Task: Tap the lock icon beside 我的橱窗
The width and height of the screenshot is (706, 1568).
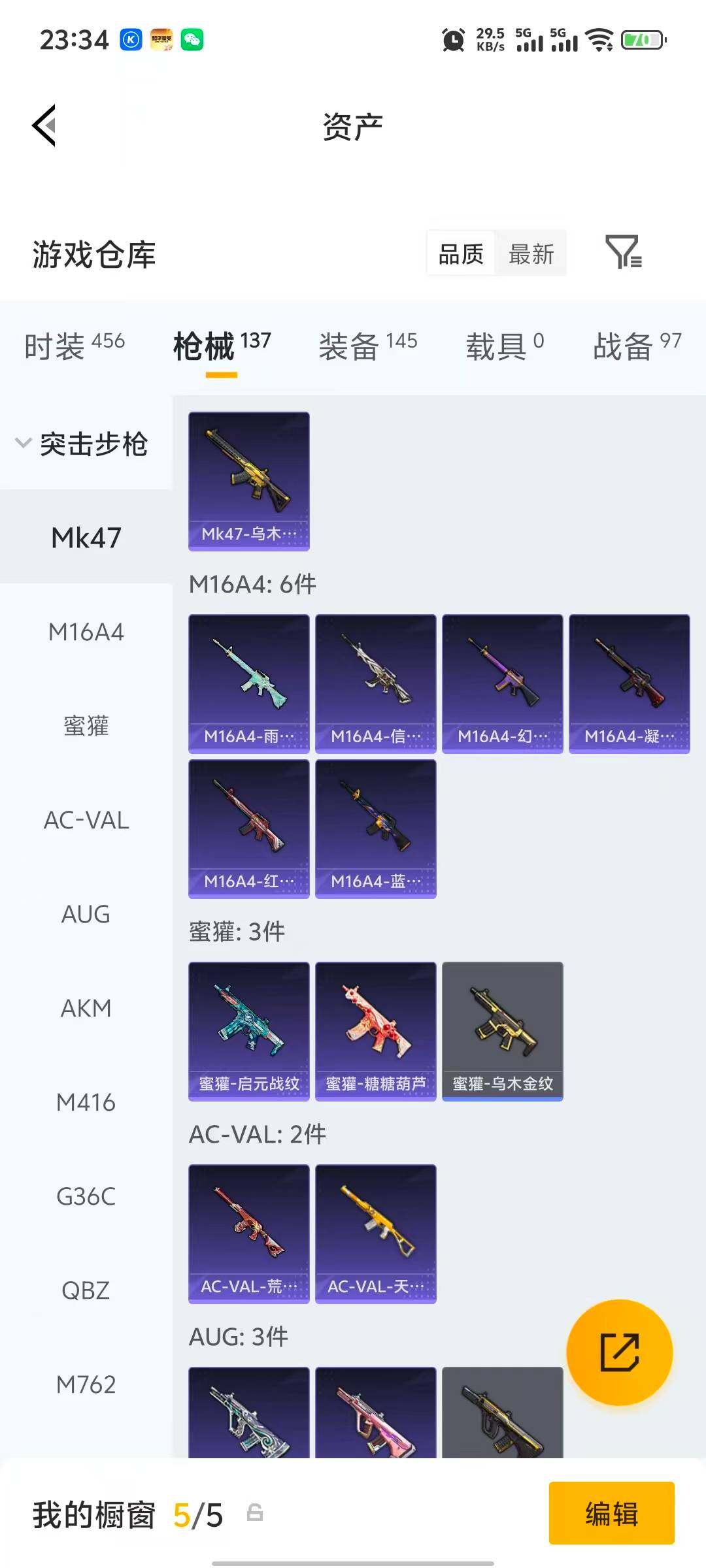Action: 256,1514
